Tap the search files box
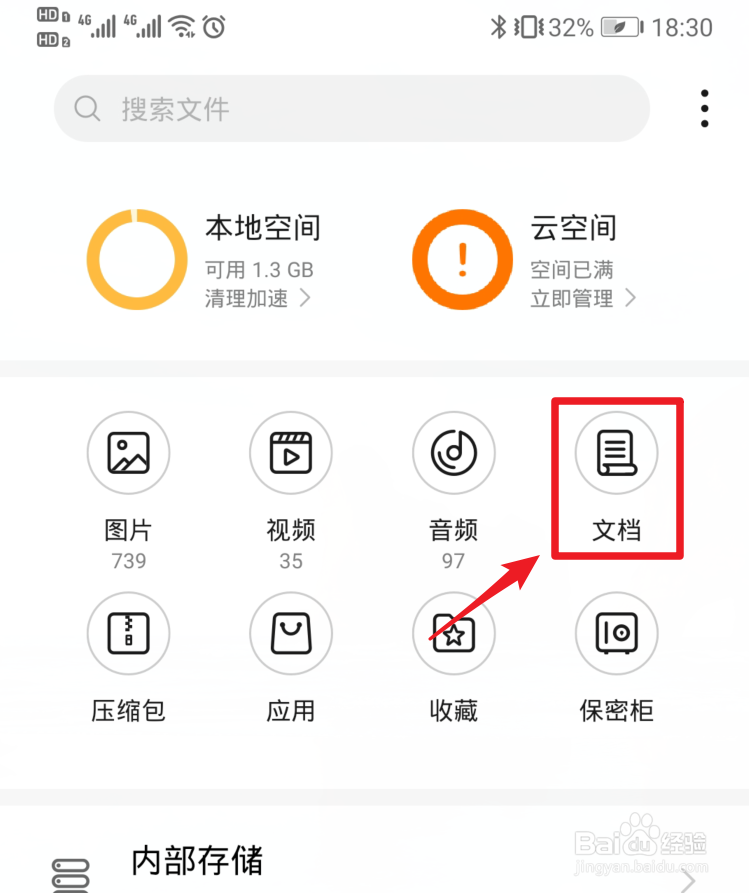 pyautogui.click(x=350, y=108)
